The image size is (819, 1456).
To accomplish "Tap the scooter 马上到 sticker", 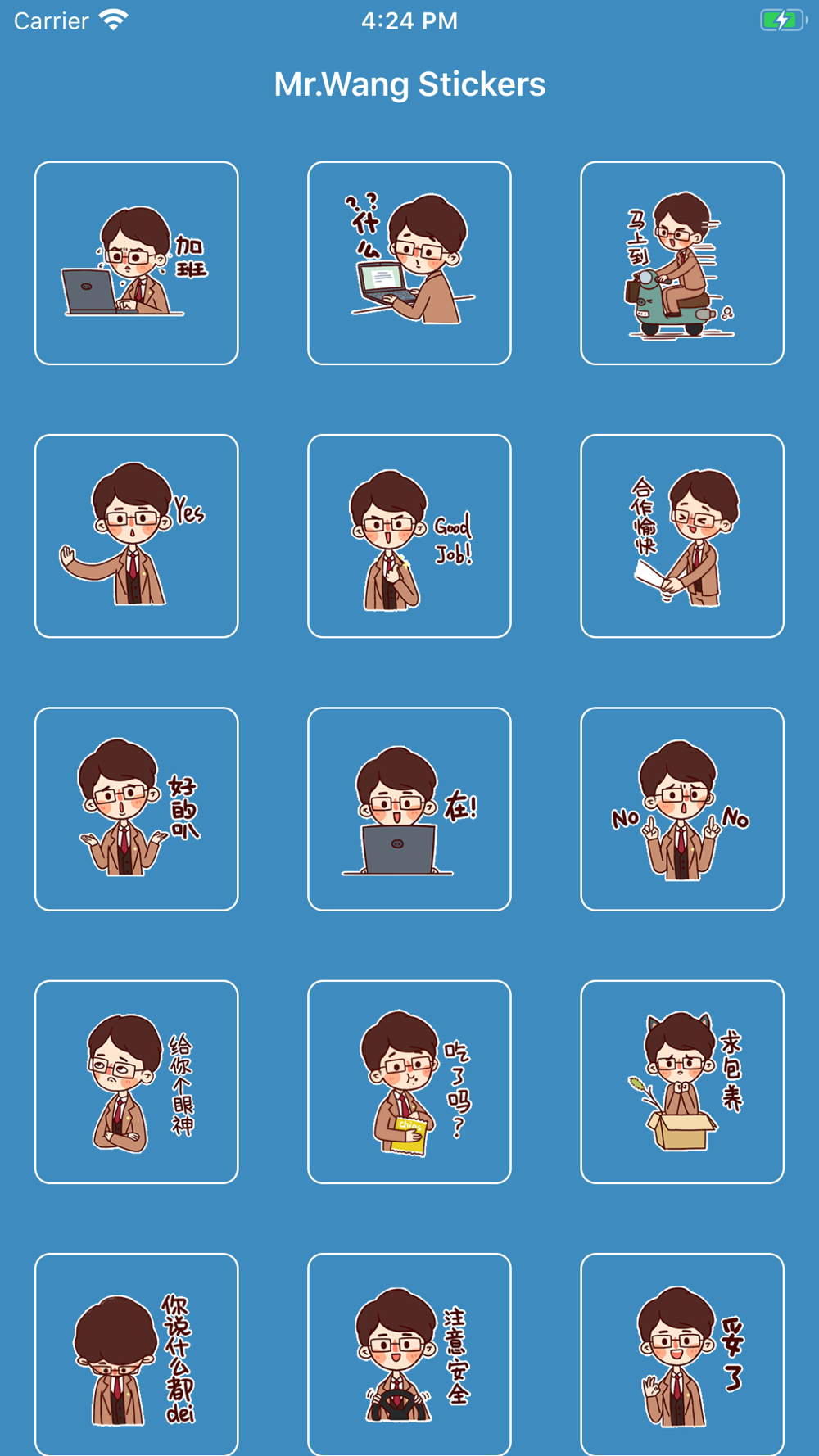I will [x=682, y=263].
